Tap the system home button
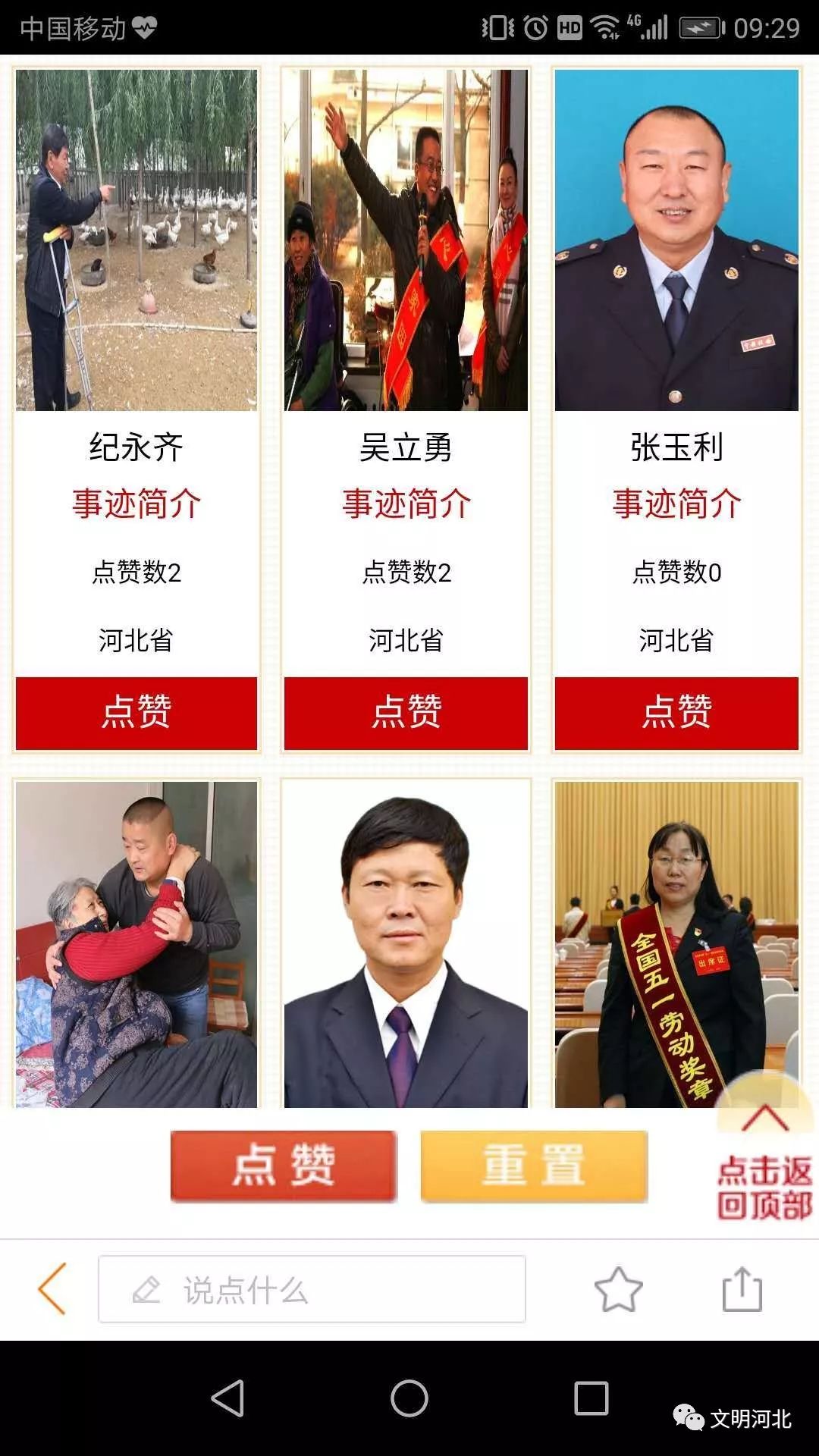819x1456 pixels. (x=409, y=1398)
